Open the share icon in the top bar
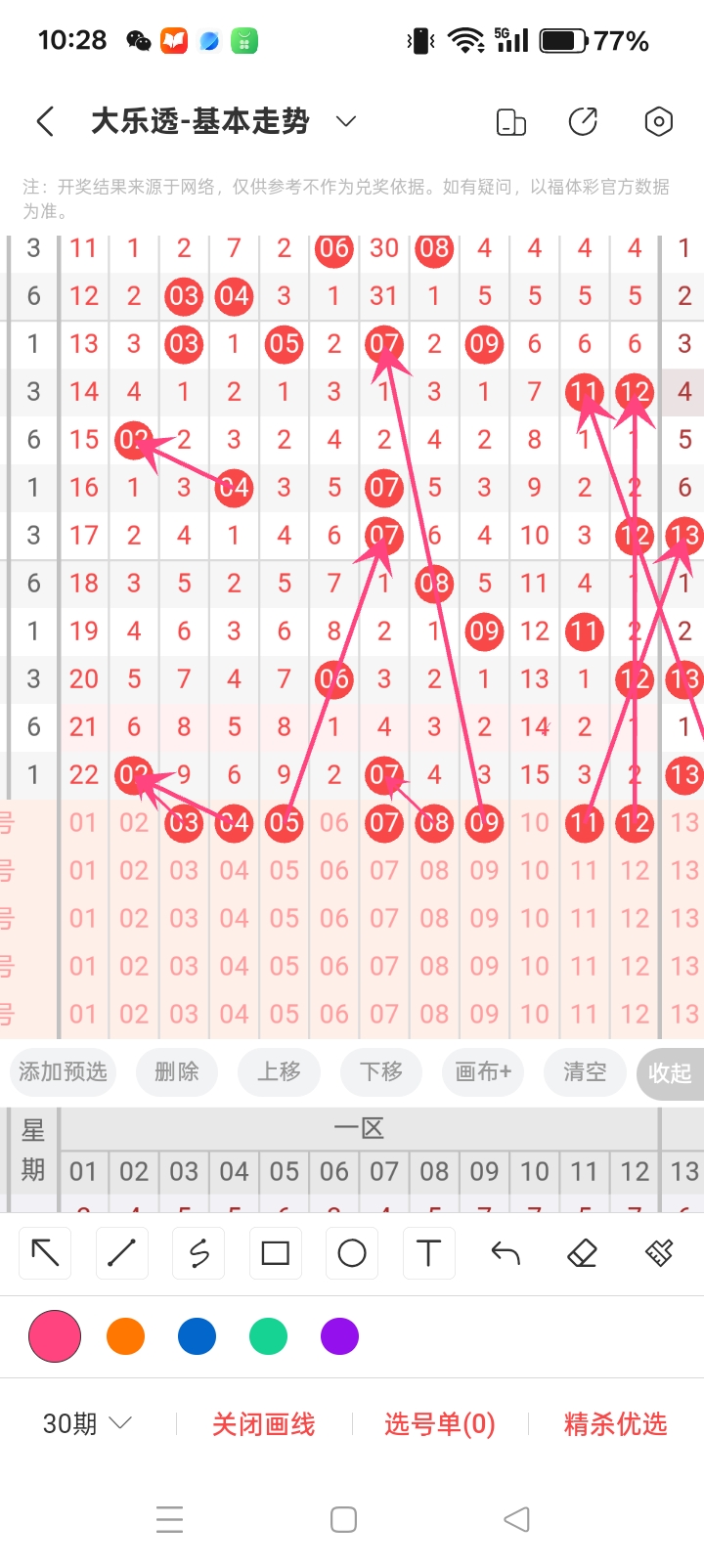This screenshot has height=1568, width=704. 584,121
